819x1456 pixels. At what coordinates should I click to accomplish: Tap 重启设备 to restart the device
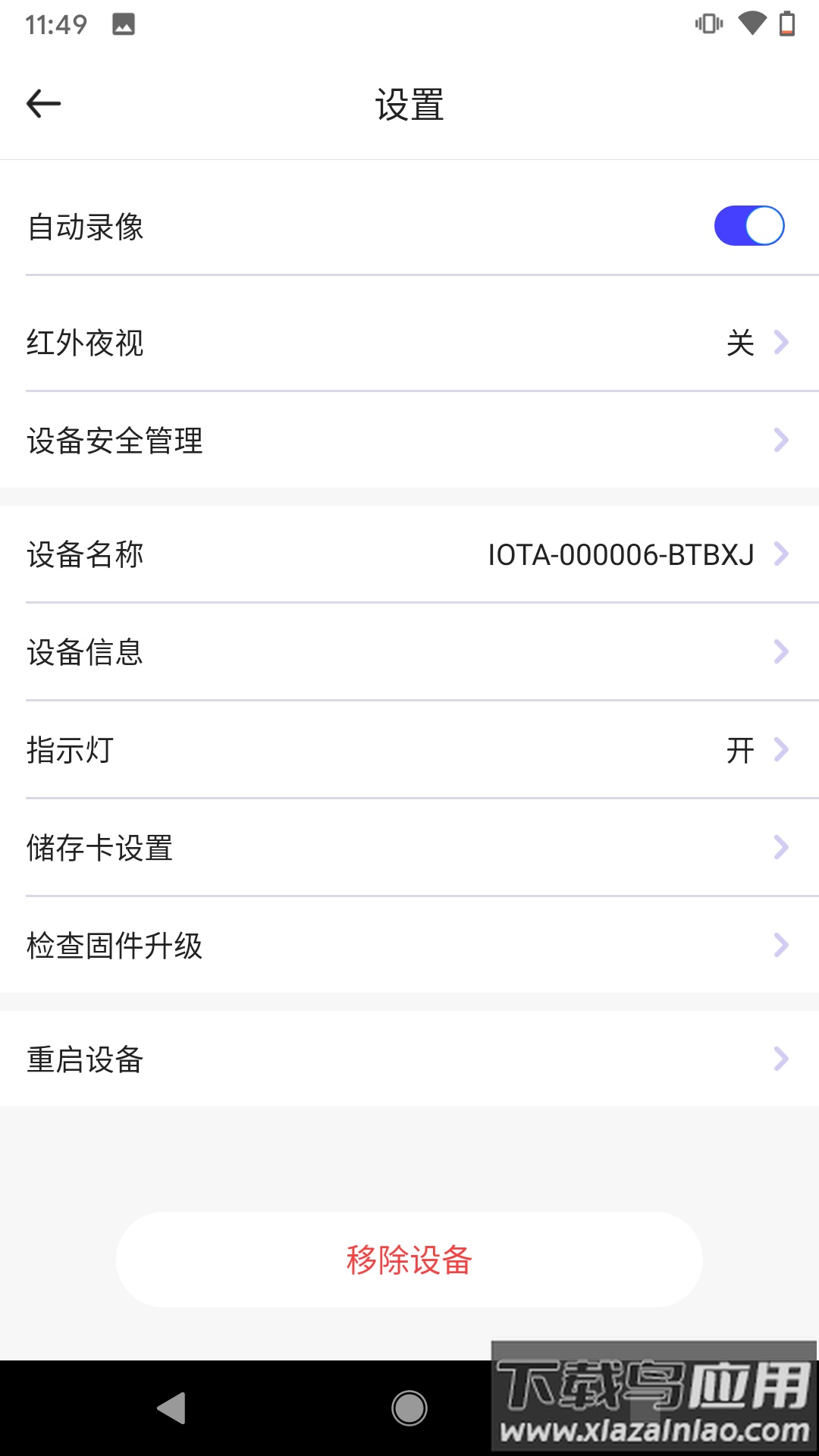[x=409, y=1059]
